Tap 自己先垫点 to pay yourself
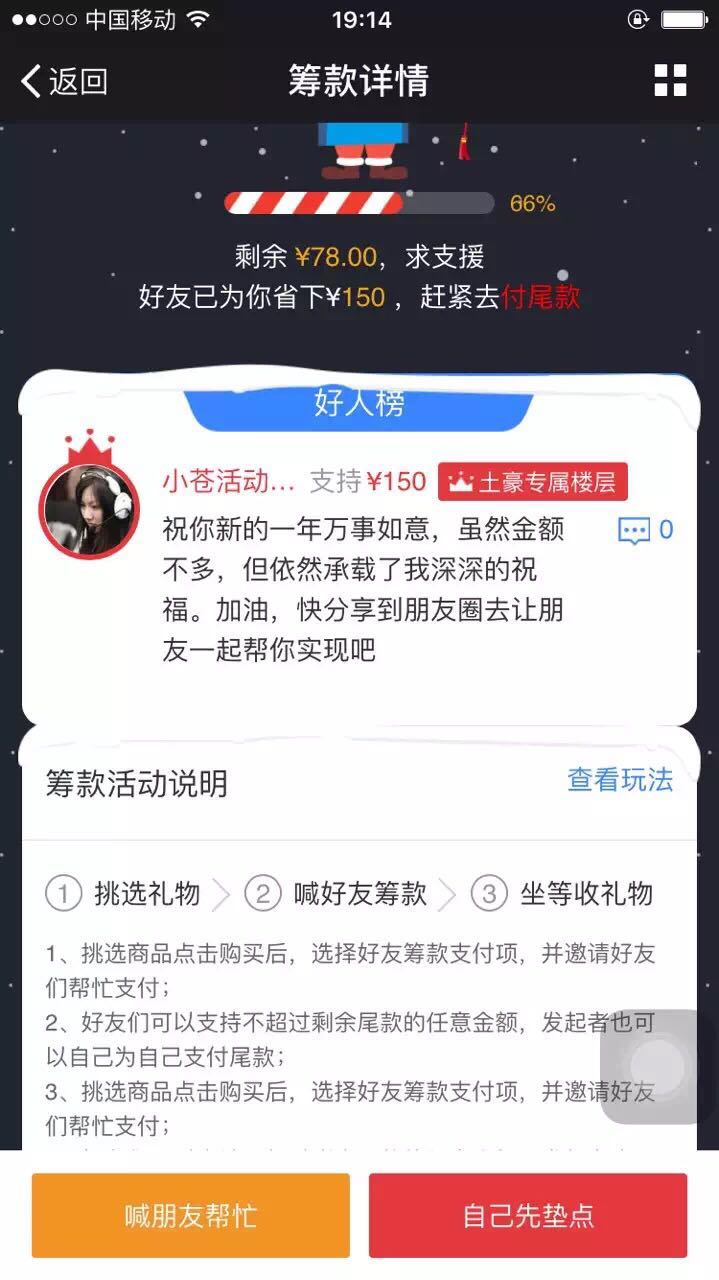719x1280 pixels. (528, 1216)
